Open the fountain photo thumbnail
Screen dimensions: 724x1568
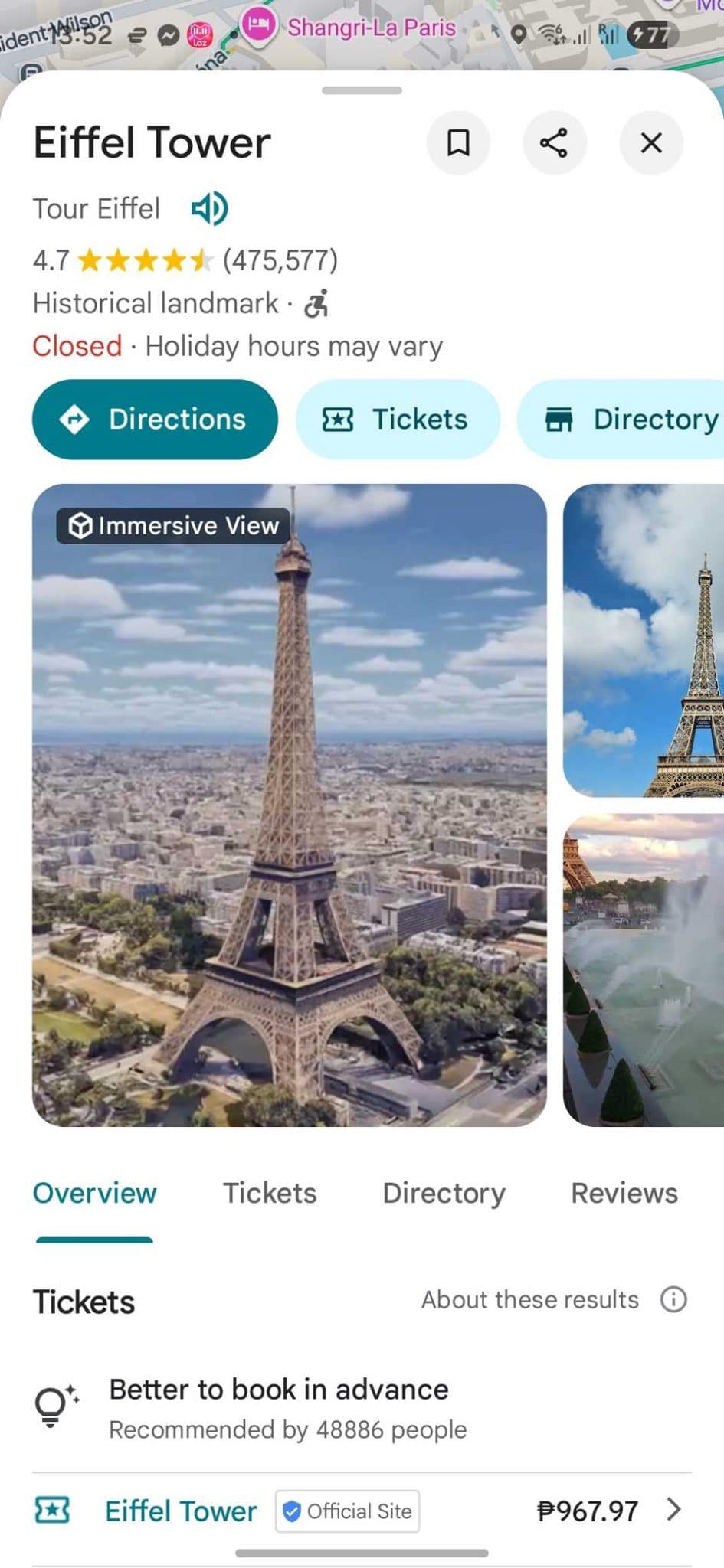(644, 969)
